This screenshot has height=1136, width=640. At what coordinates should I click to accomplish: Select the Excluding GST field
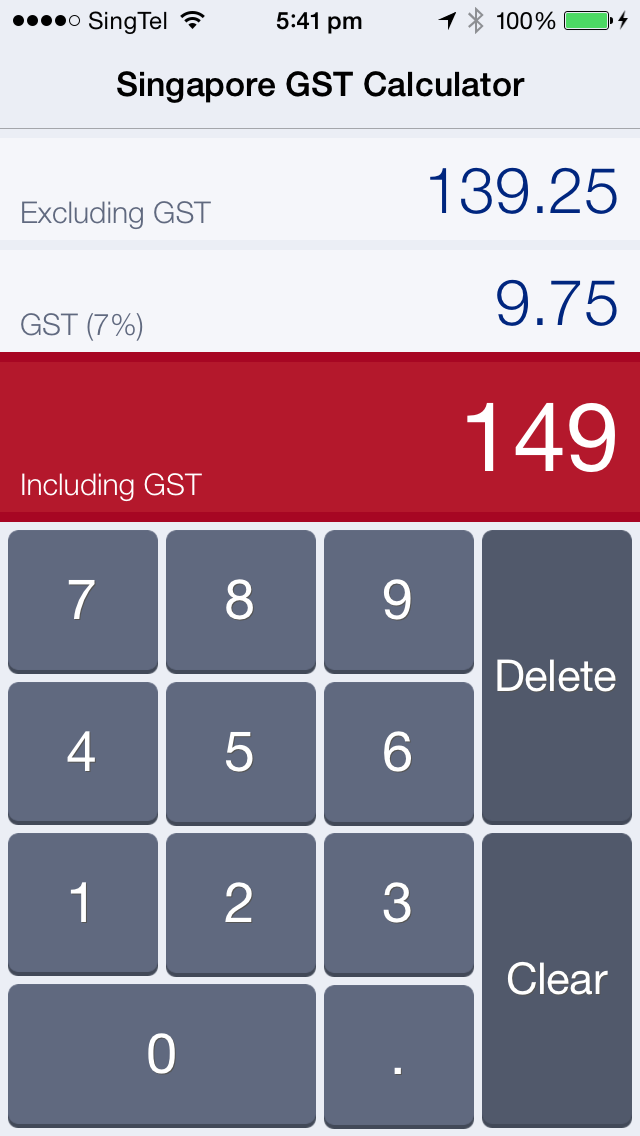coord(320,188)
